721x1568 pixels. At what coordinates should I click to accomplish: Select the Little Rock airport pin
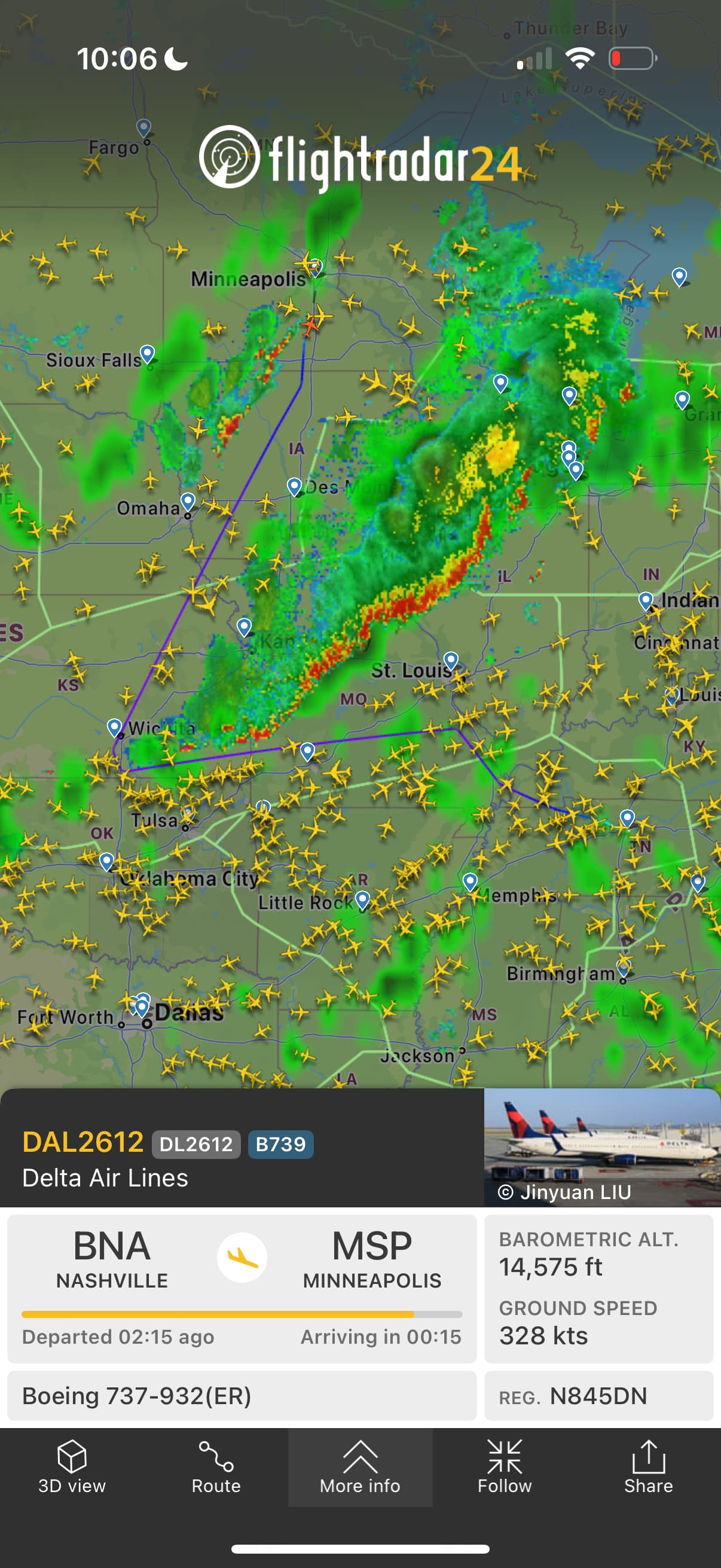click(362, 898)
